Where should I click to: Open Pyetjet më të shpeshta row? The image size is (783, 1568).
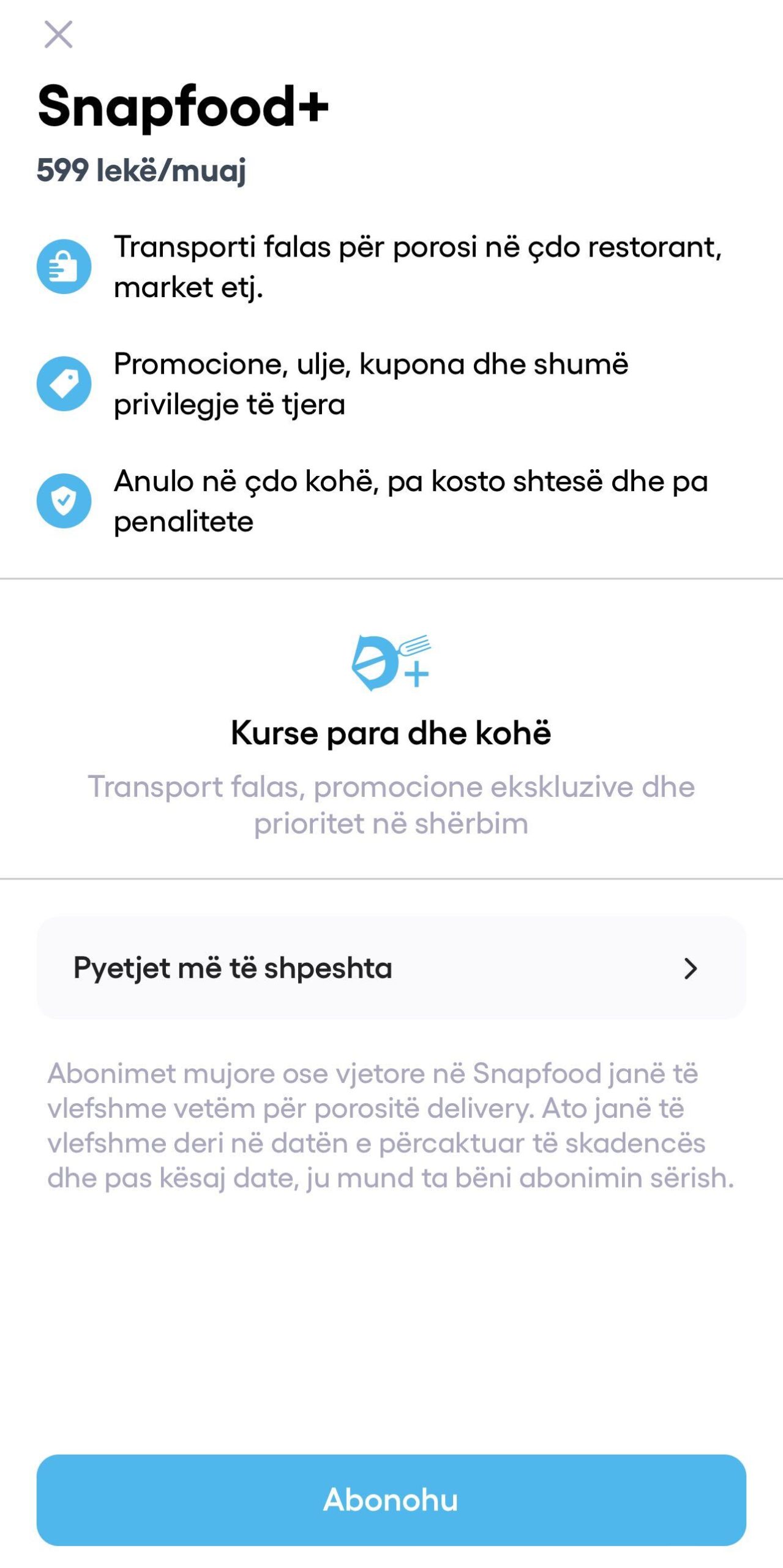[391, 968]
